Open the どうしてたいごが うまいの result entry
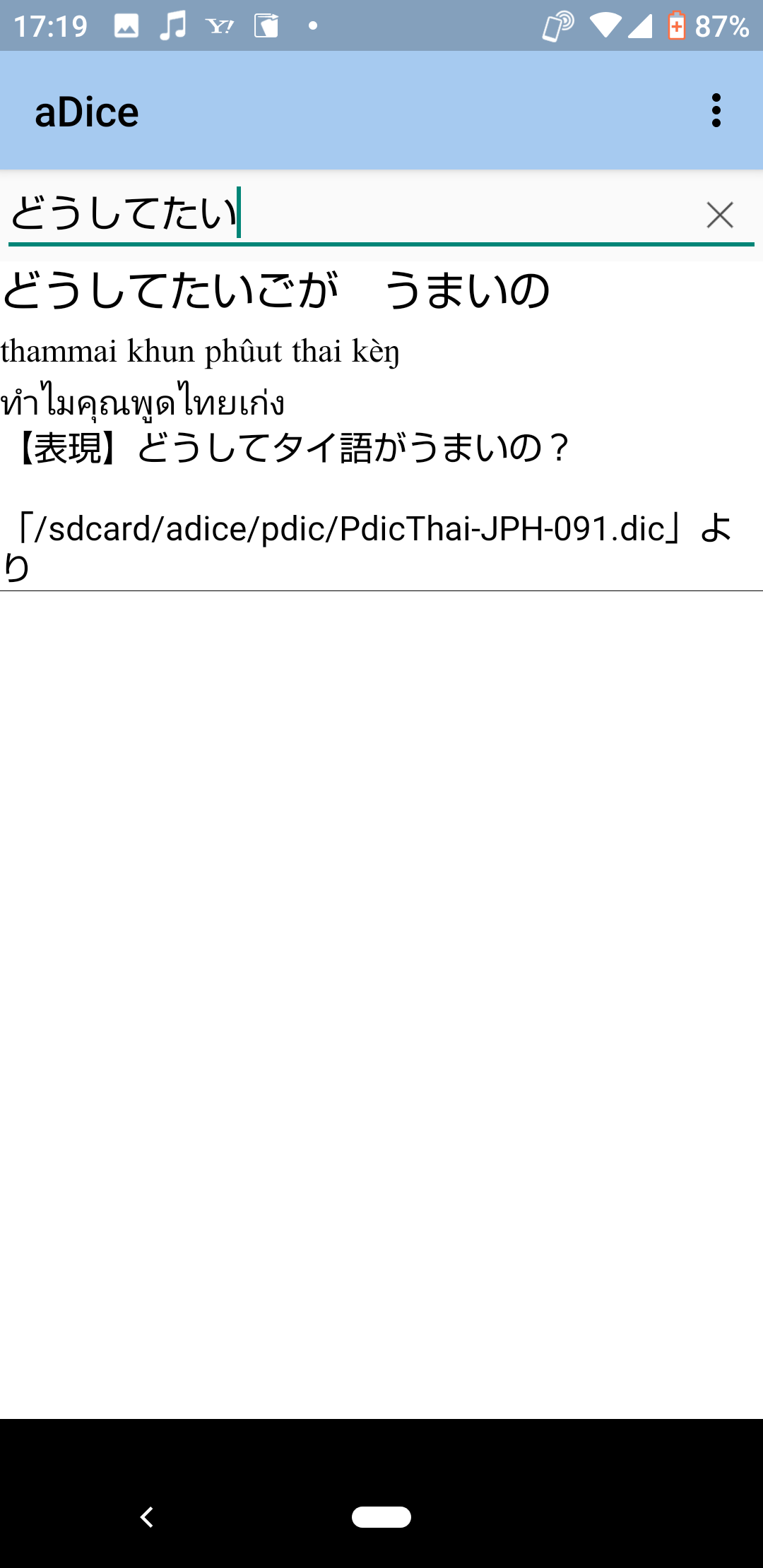 click(381, 426)
